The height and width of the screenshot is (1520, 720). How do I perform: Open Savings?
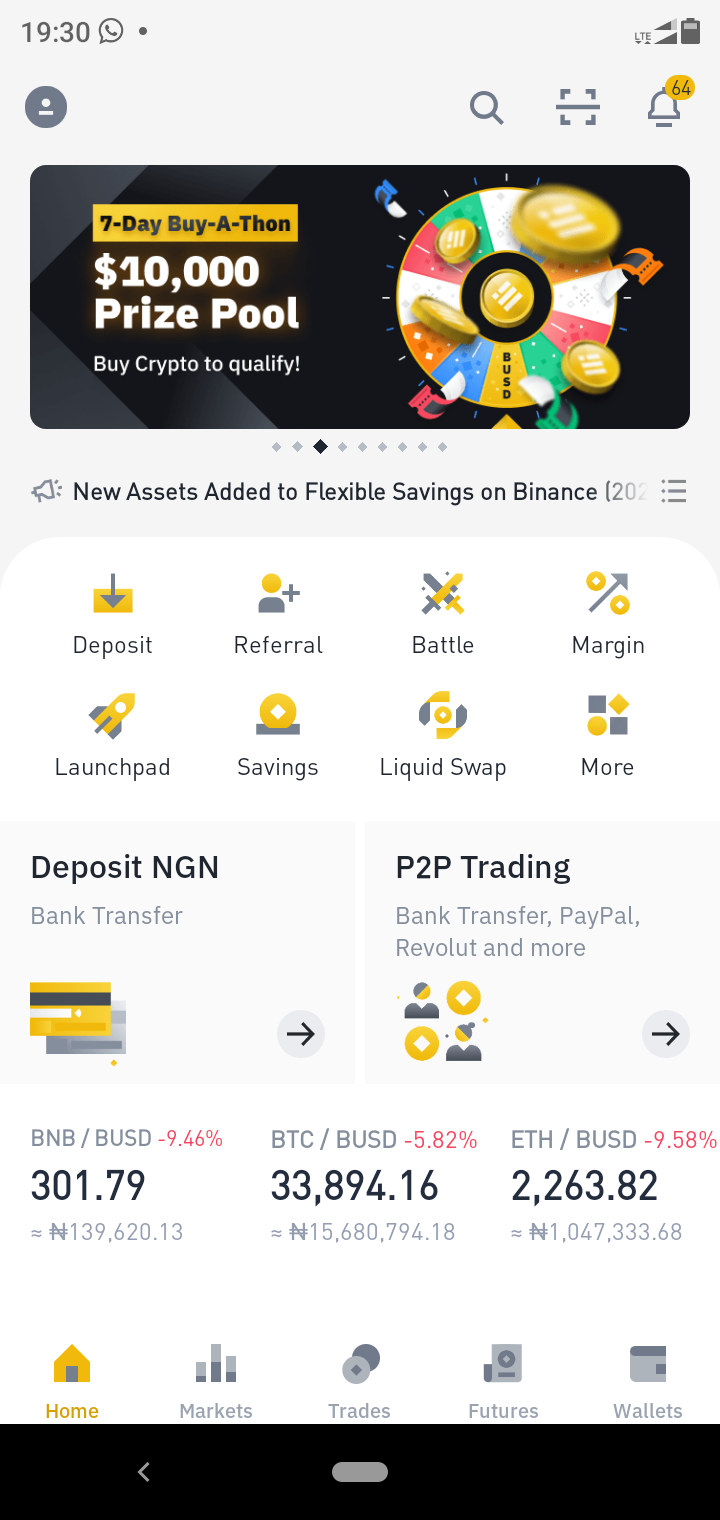(278, 736)
